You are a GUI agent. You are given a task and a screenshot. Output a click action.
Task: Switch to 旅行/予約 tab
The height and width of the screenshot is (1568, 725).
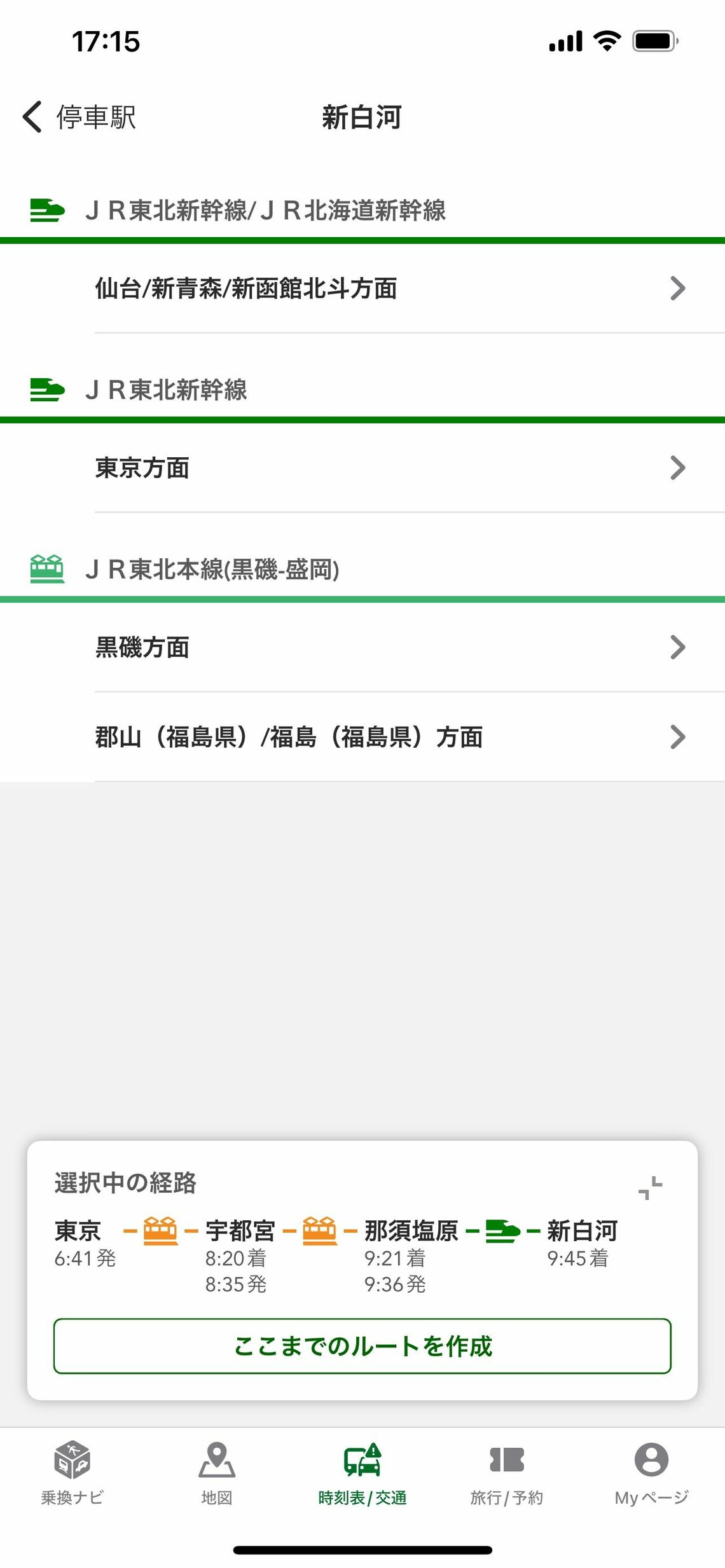tap(507, 1473)
